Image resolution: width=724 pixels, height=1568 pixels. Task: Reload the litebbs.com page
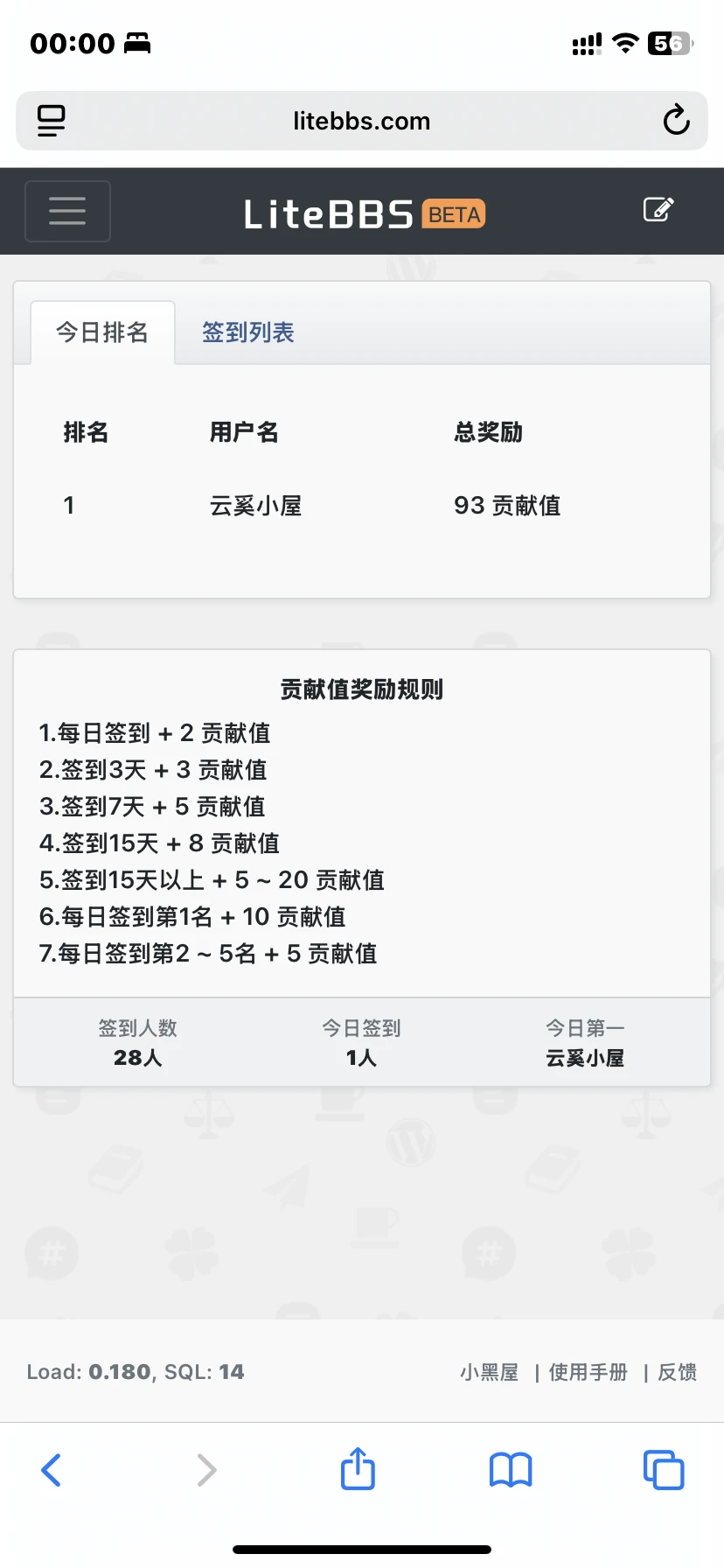pos(676,121)
